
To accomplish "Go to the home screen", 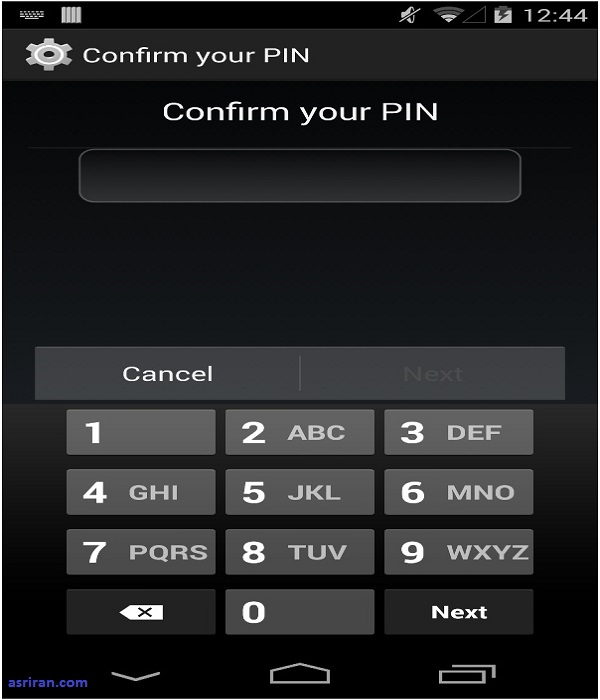I will pos(300,673).
